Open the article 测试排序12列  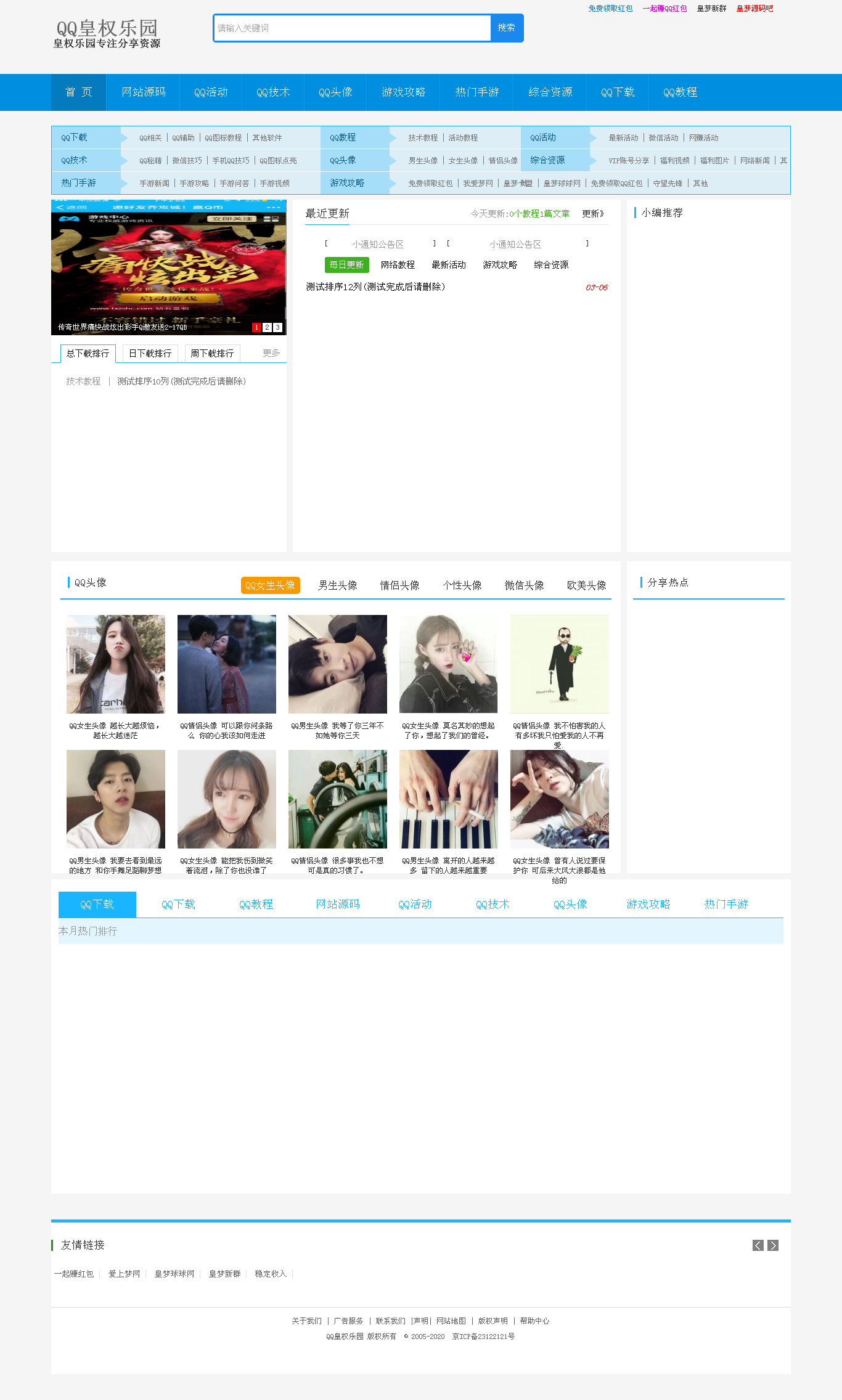(x=375, y=287)
